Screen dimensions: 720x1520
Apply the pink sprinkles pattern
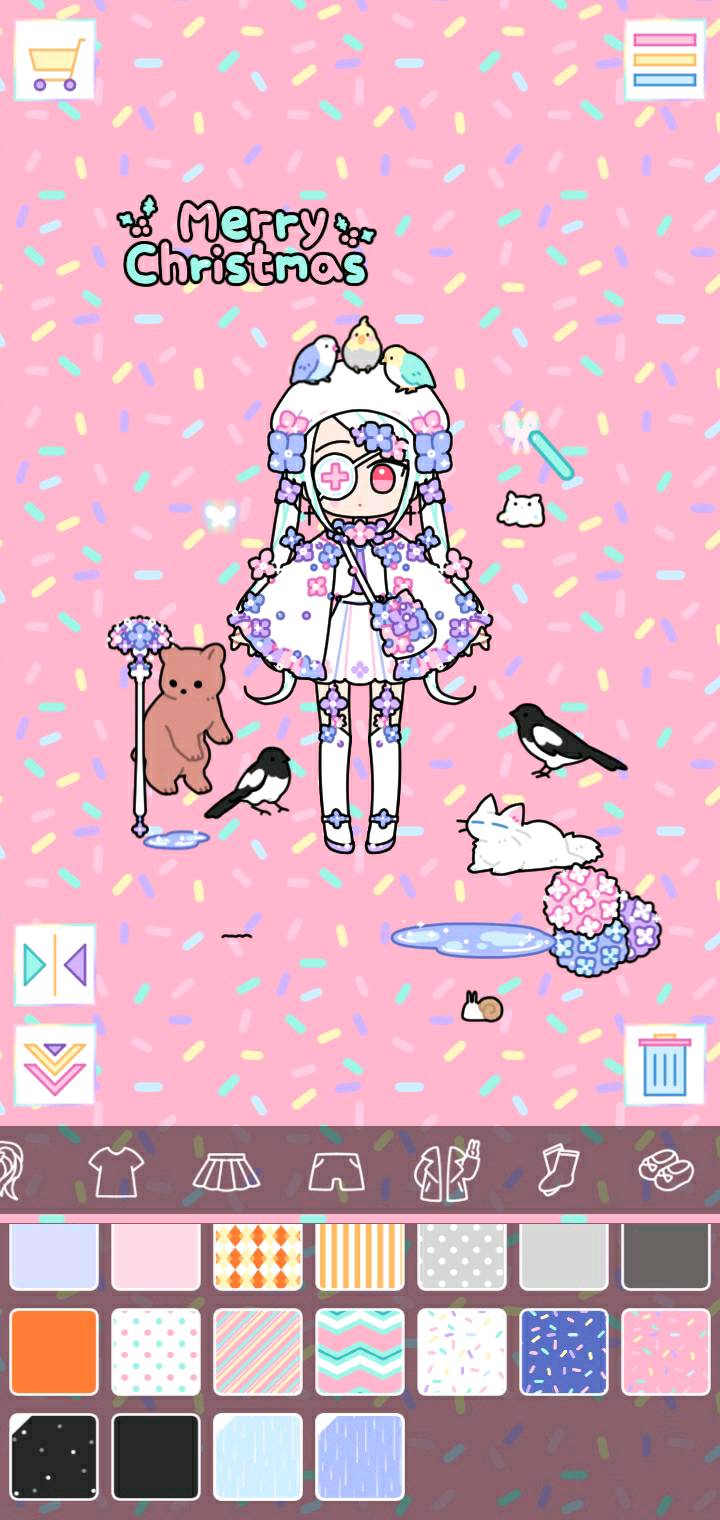(x=666, y=1351)
